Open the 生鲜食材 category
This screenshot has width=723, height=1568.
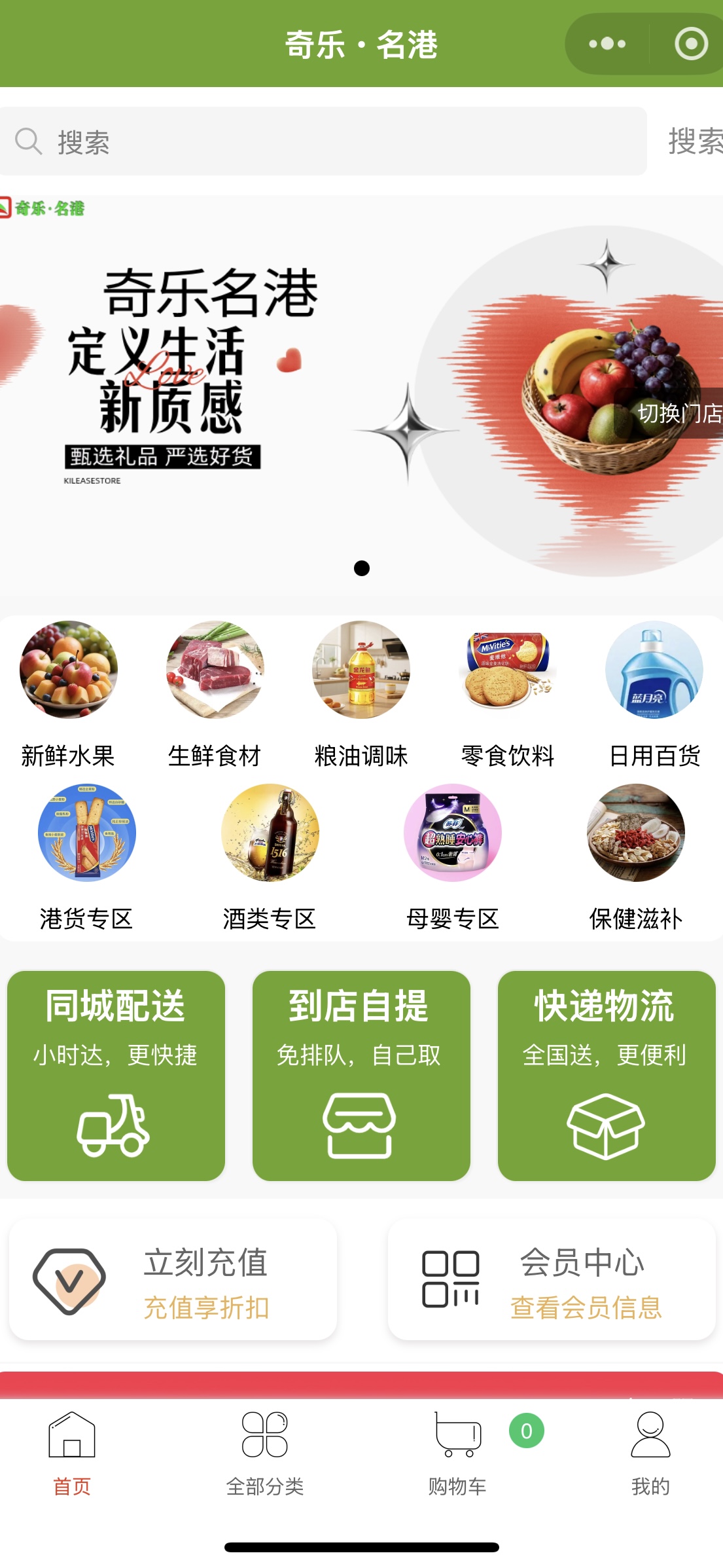tap(215, 694)
